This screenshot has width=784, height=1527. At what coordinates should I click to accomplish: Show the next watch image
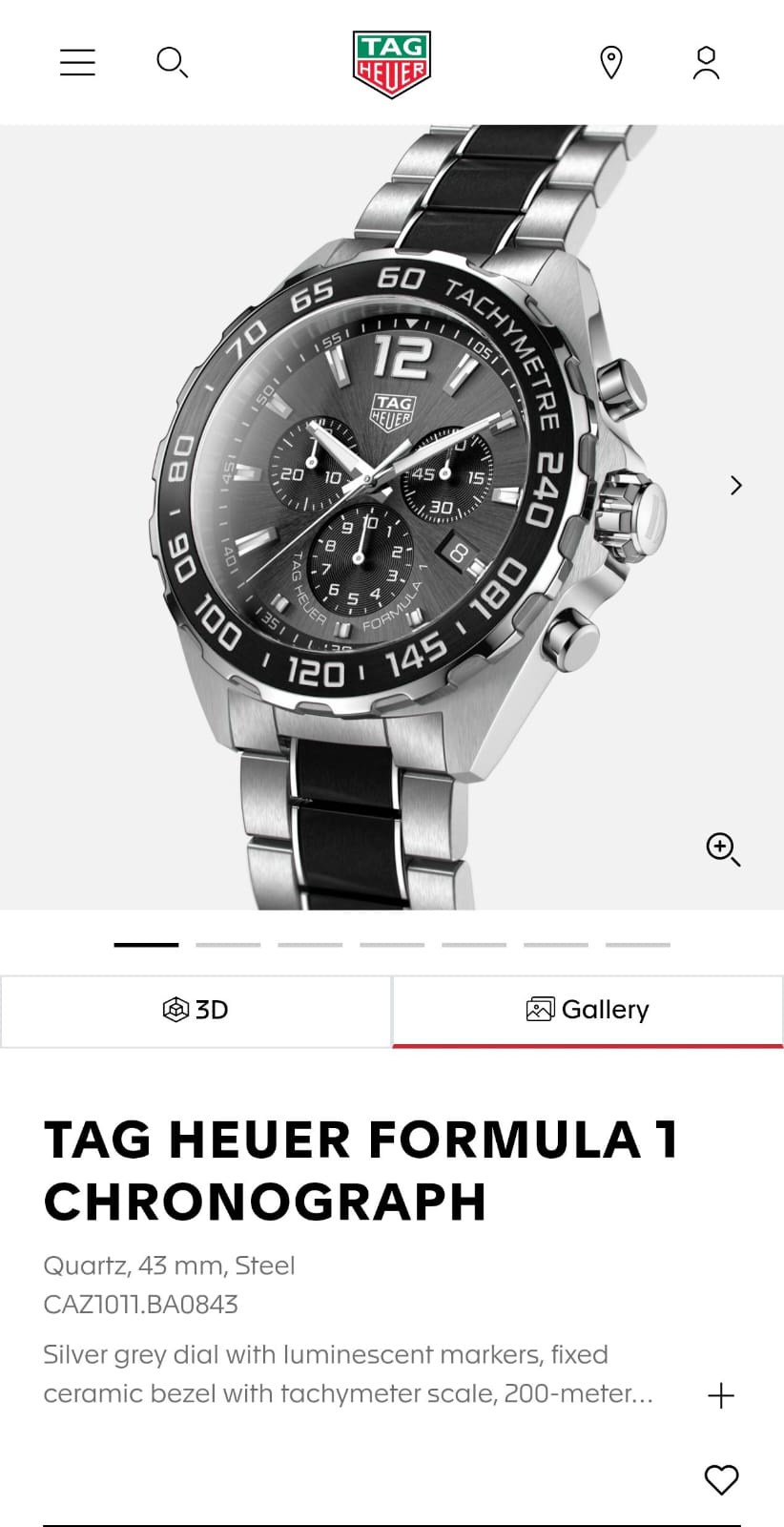(x=735, y=485)
